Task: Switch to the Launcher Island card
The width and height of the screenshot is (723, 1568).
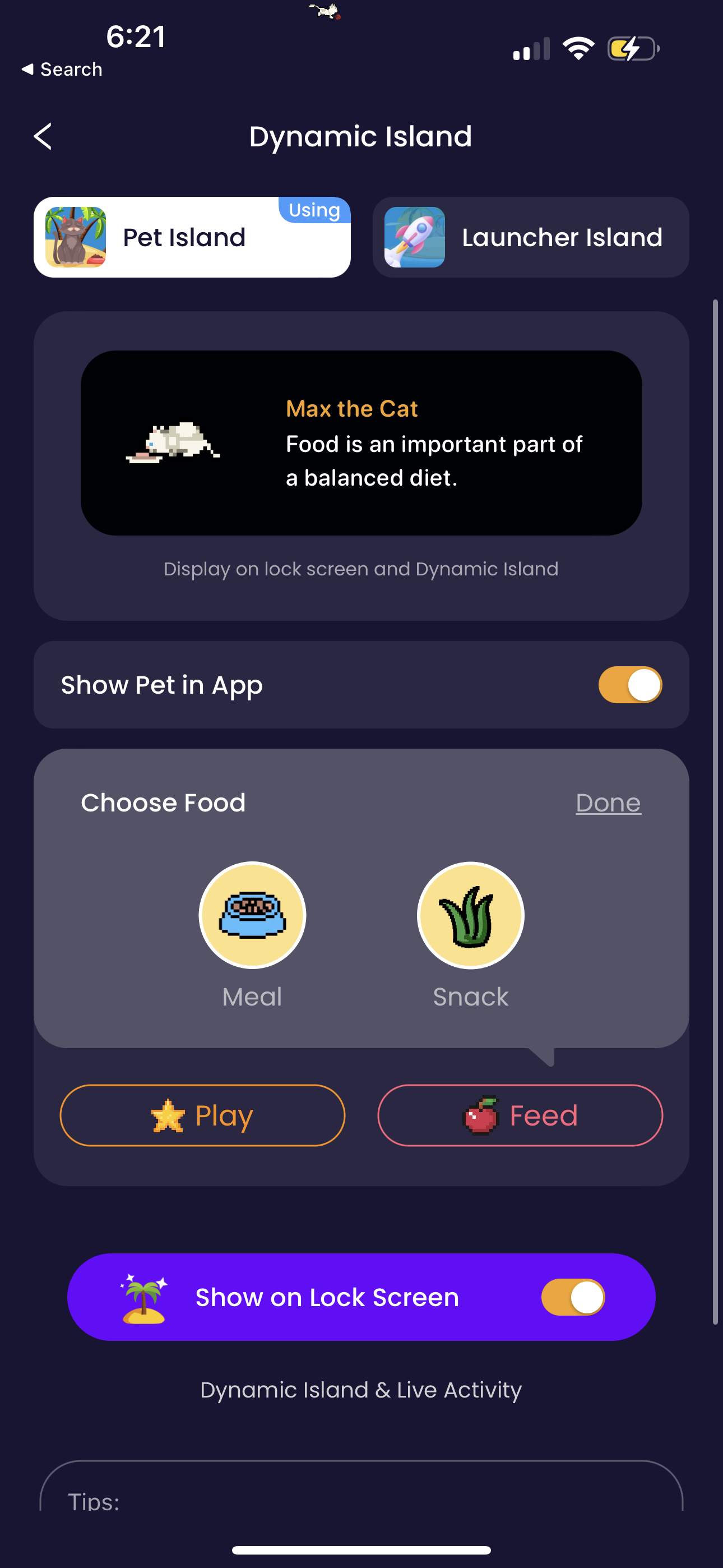Action: [531, 237]
